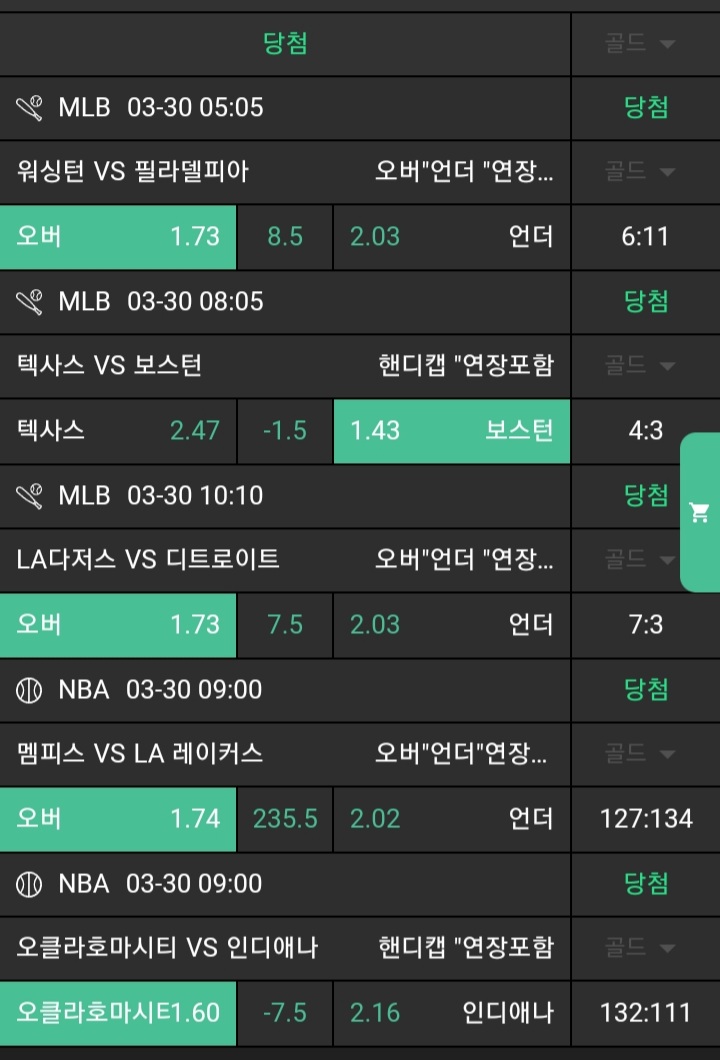Screen dimensions: 720x1060
Task: Select 언더 2.03 for LA다저스 VS 디트로이트
Action: (451, 625)
